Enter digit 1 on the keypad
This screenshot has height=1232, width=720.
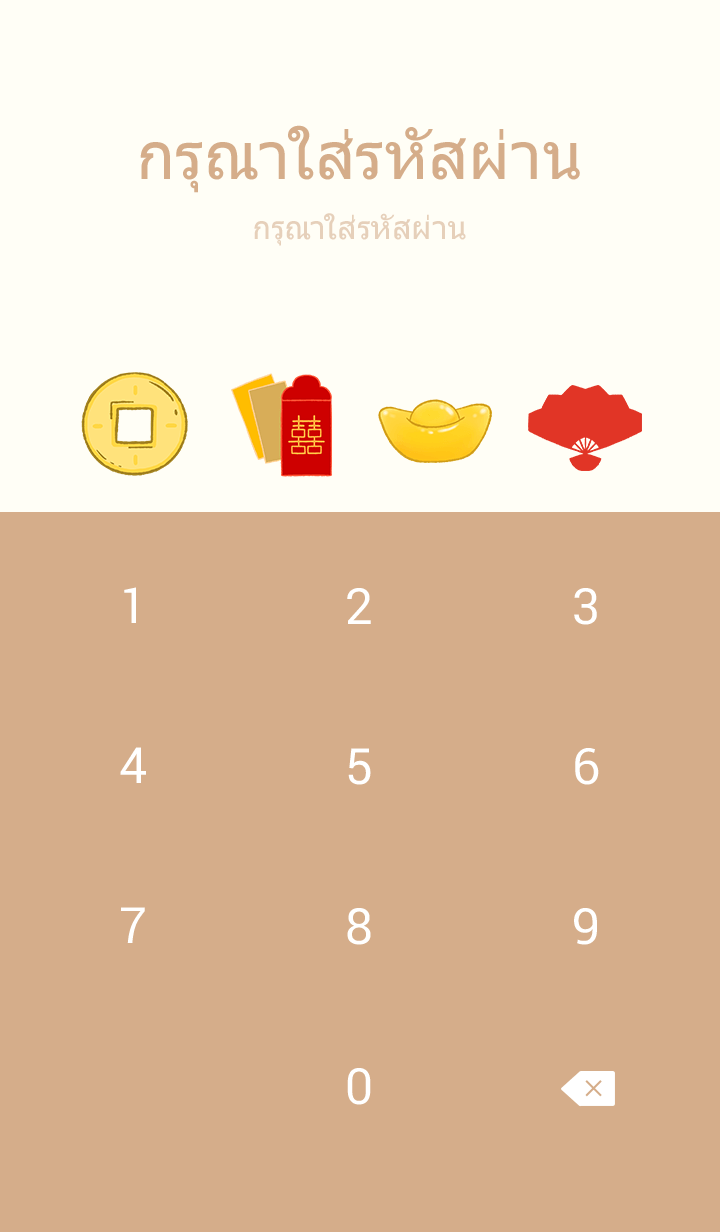coord(132,607)
